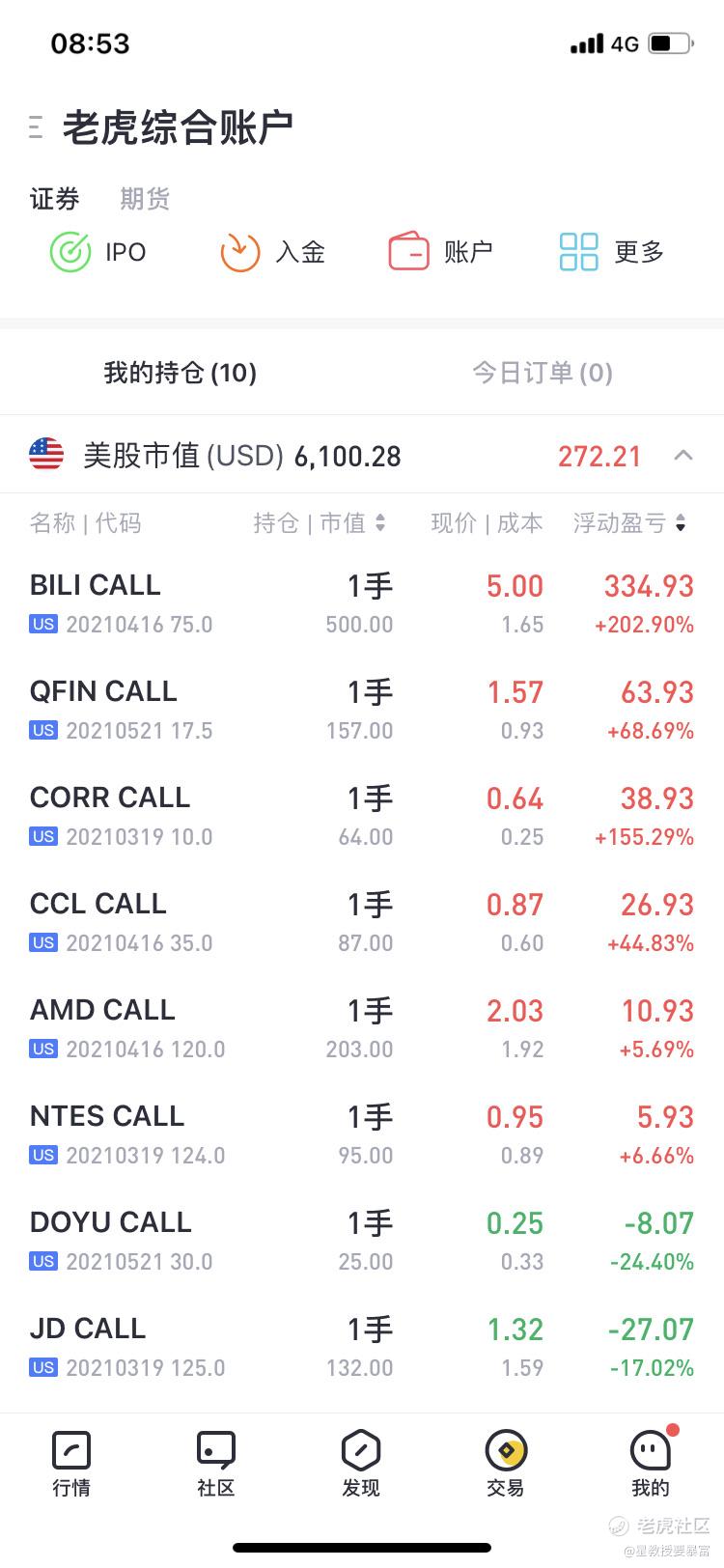Open the 发现 discover tab

(361, 1464)
